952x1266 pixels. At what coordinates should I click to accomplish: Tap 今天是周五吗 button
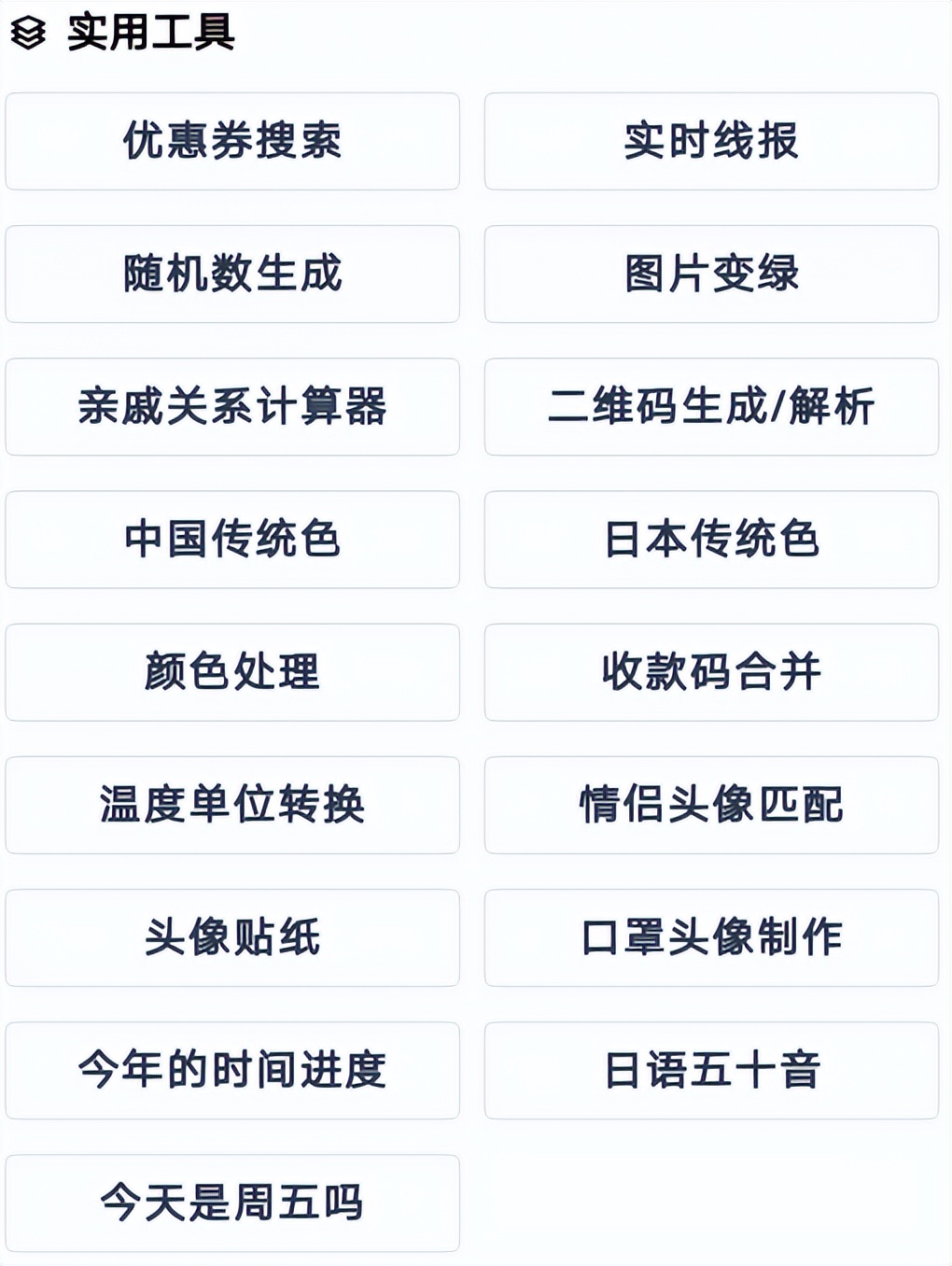click(x=232, y=1203)
